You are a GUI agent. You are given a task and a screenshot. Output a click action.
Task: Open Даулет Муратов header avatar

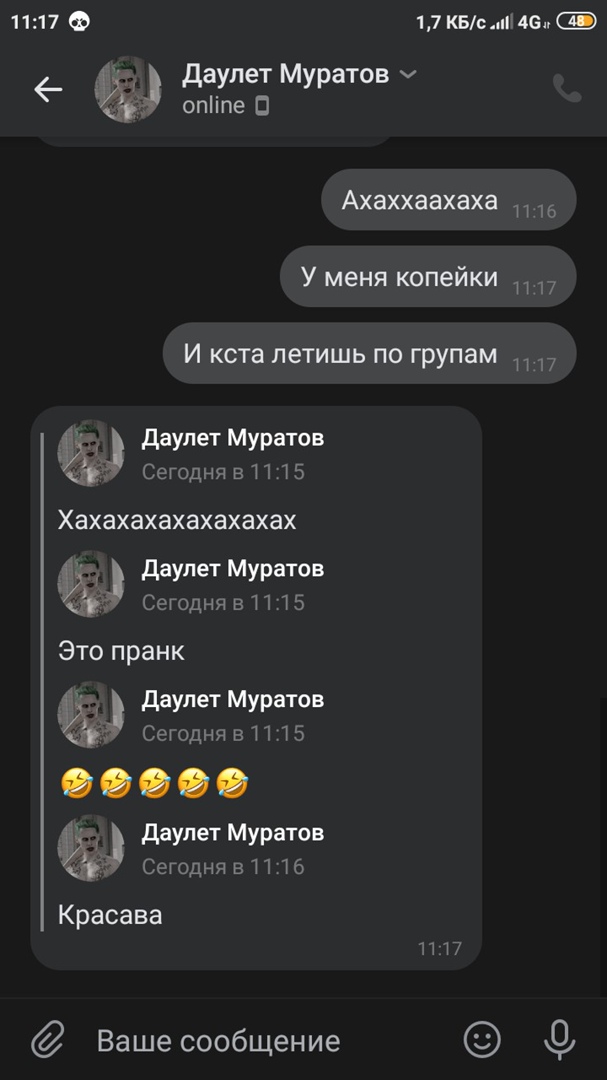tap(128, 90)
